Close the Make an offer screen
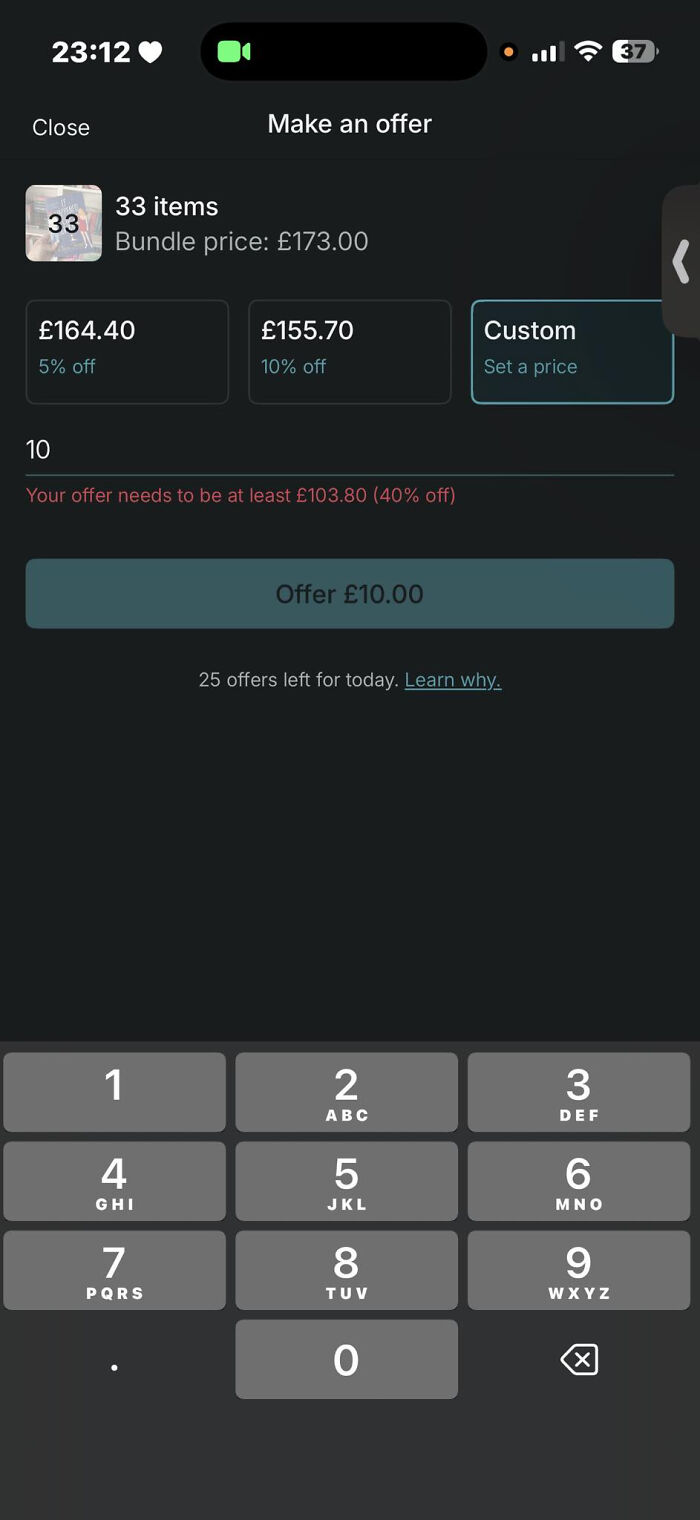 coord(61,127)
